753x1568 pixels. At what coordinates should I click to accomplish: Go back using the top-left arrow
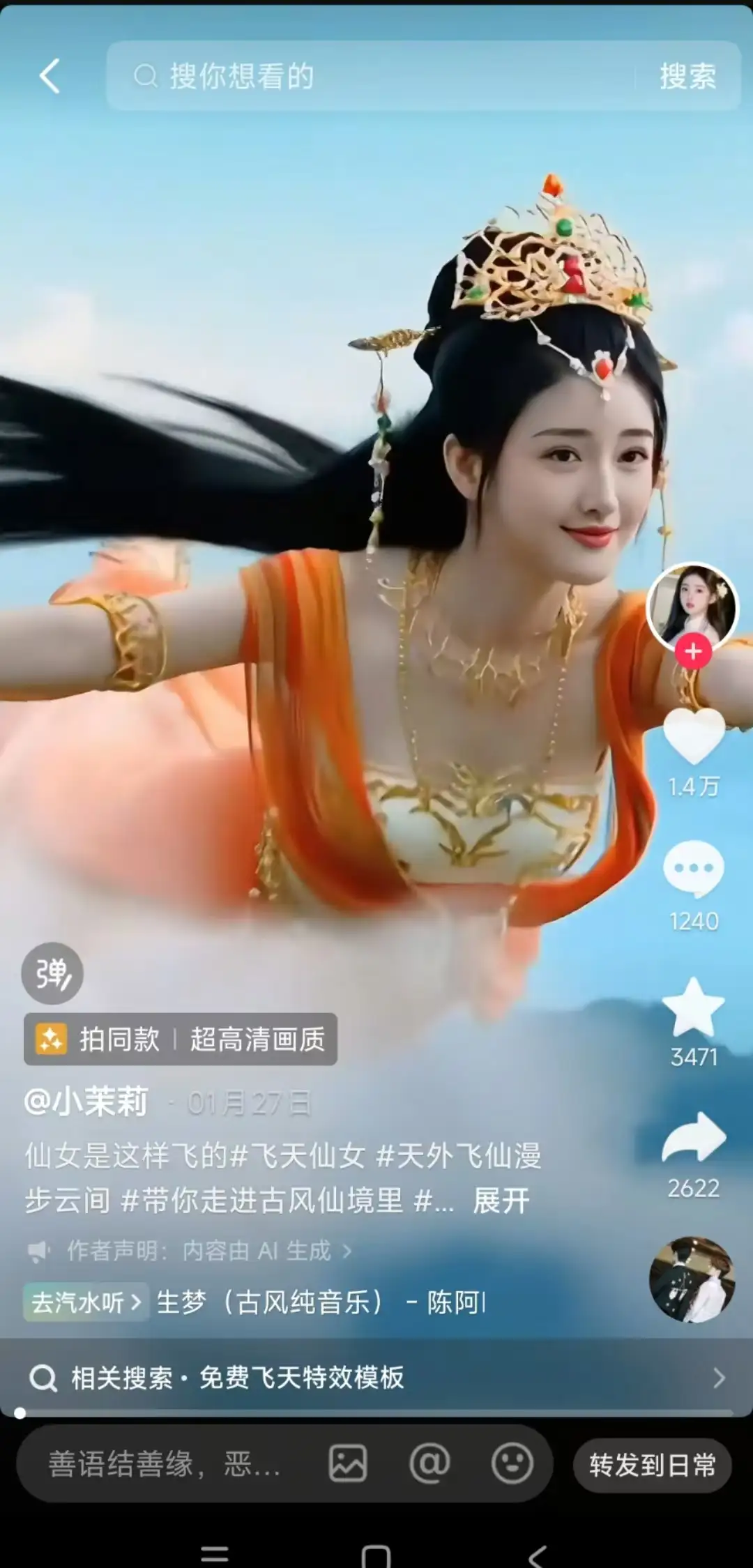point(50,76)
